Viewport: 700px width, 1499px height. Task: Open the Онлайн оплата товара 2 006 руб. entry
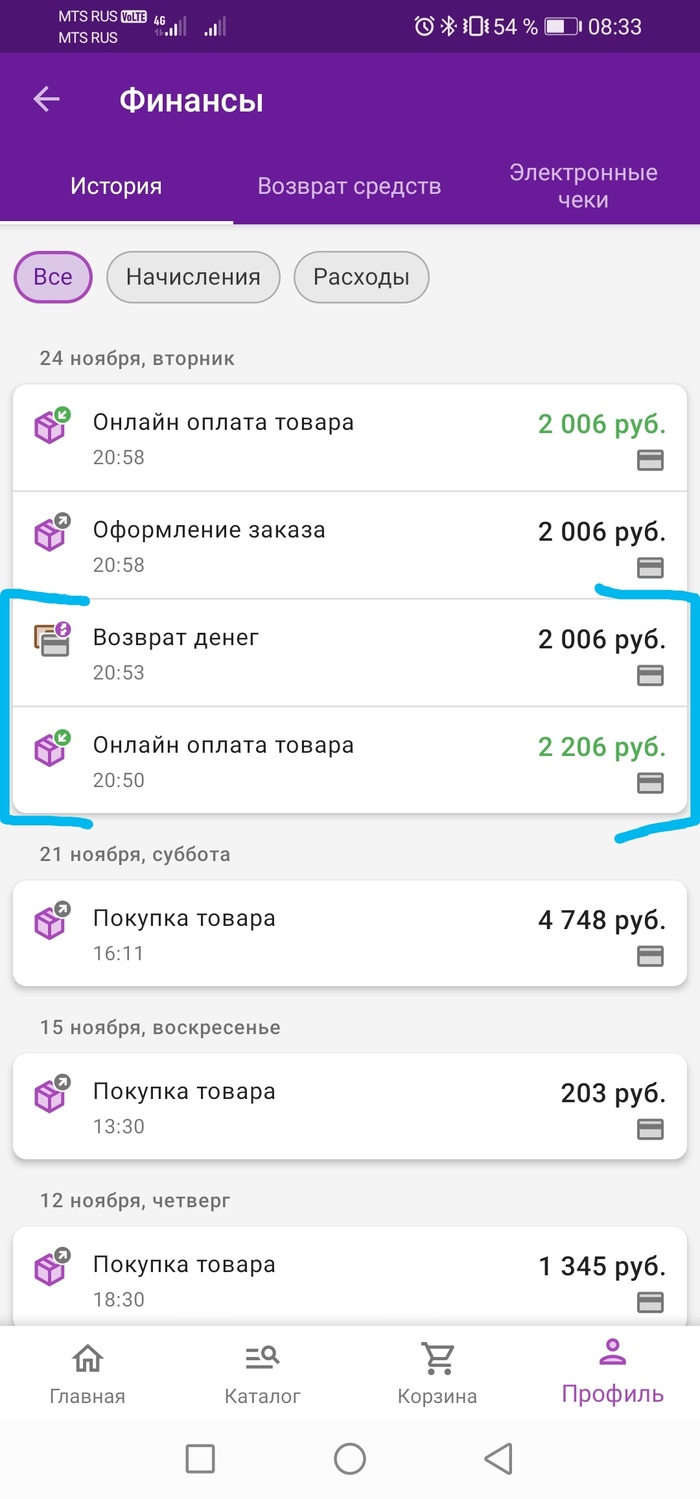349,438
